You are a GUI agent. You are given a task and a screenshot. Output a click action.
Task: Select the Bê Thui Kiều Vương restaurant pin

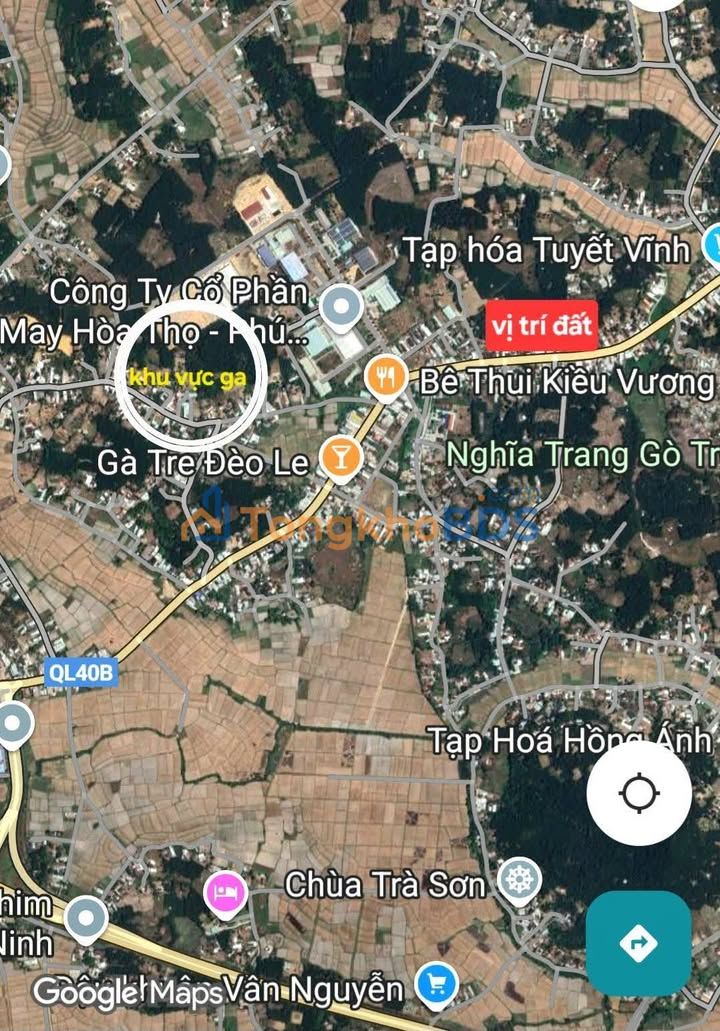pyautogui.click(x=385, y=377)
